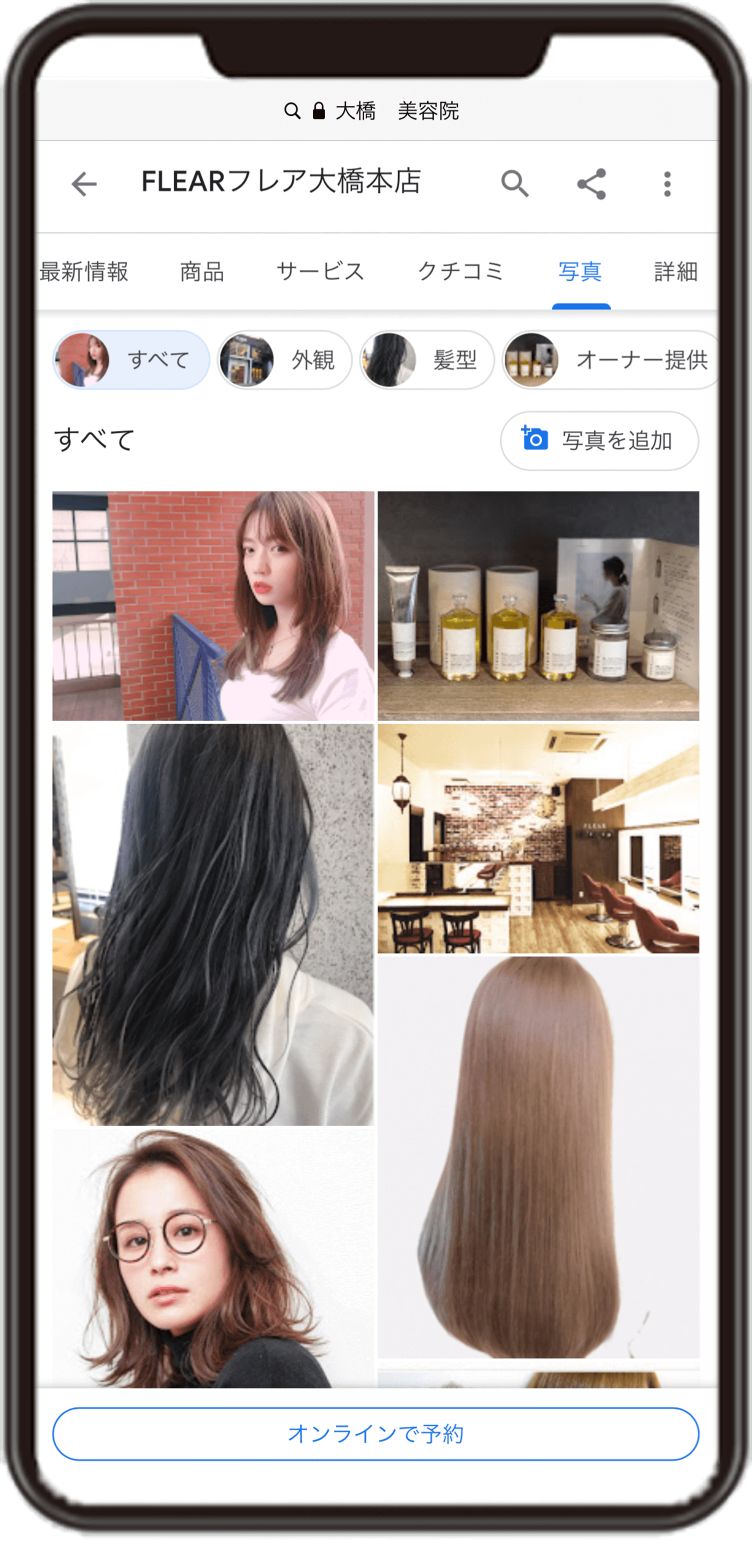Tap 写真を追加 to add a photo

599,440
